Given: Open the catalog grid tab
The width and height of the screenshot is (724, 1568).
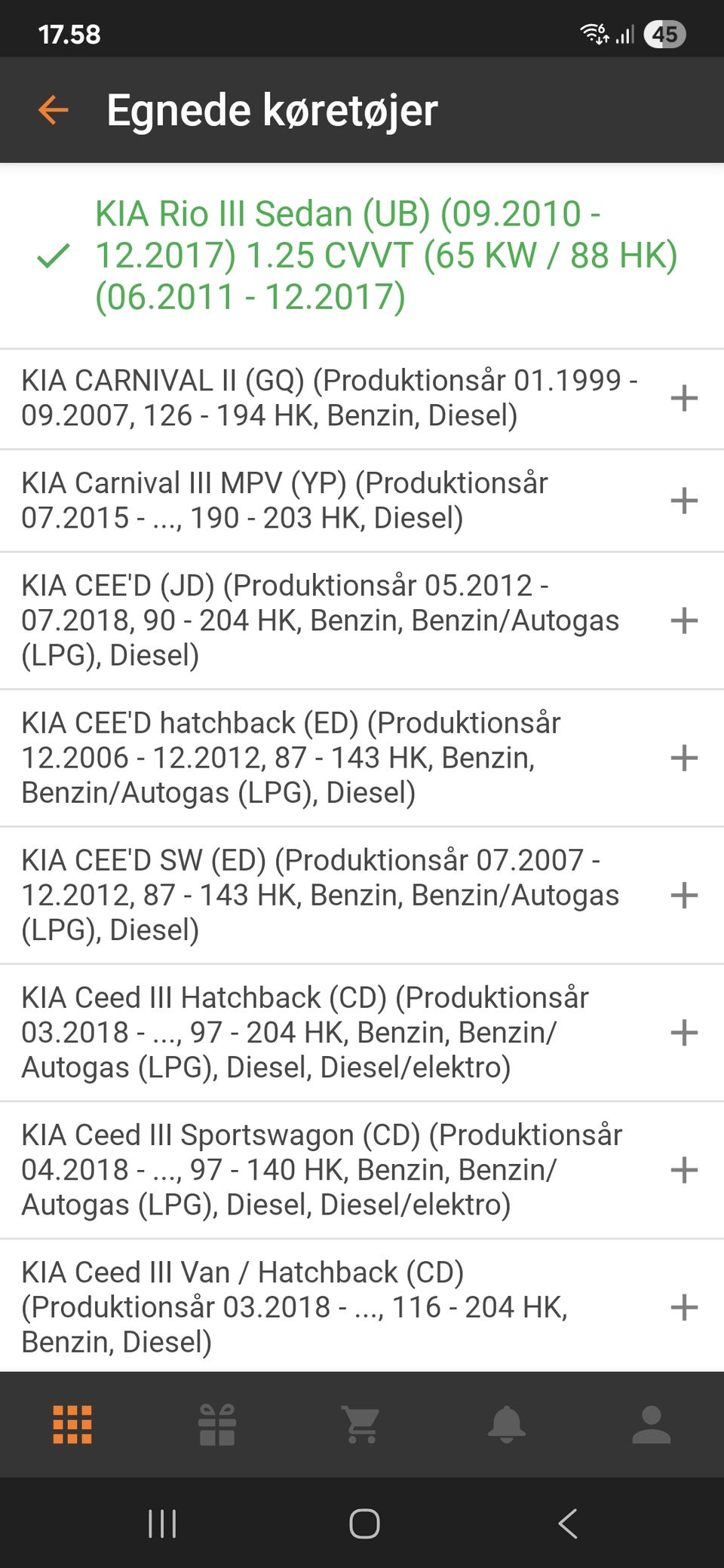Looking at the screenshot, I should 72,1425.
